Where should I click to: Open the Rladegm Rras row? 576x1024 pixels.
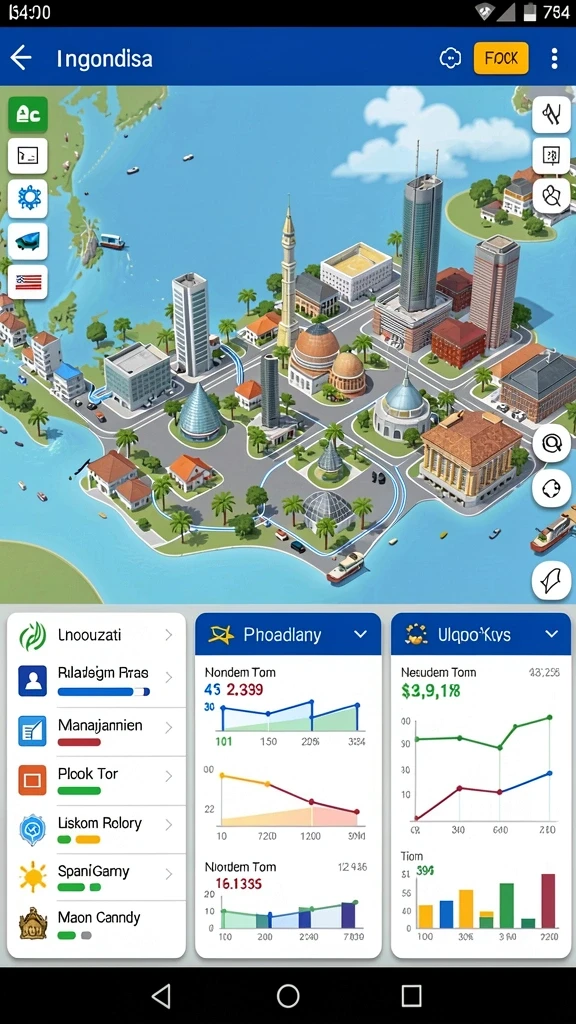(x=97, y=679)
